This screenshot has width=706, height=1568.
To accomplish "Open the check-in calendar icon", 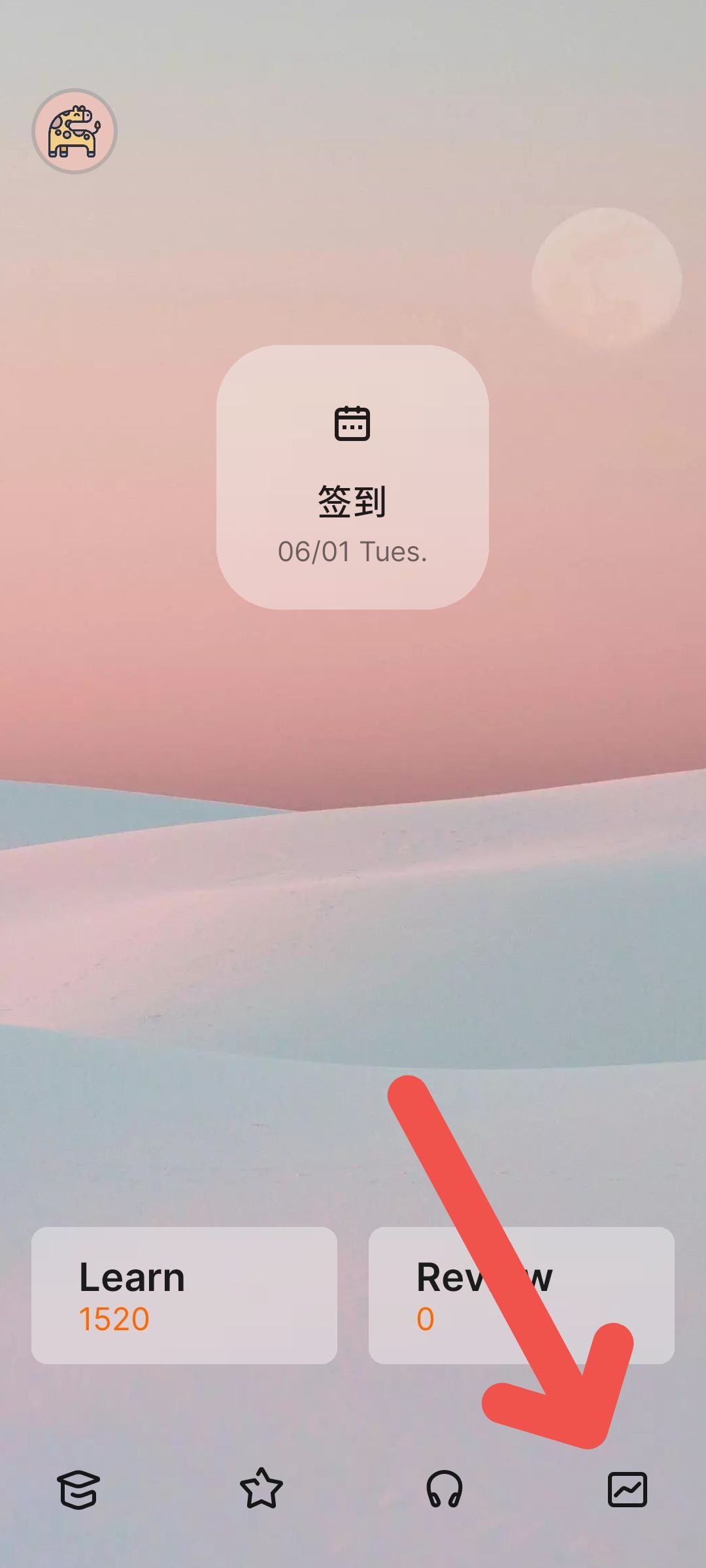I will [x=353, y=423].
